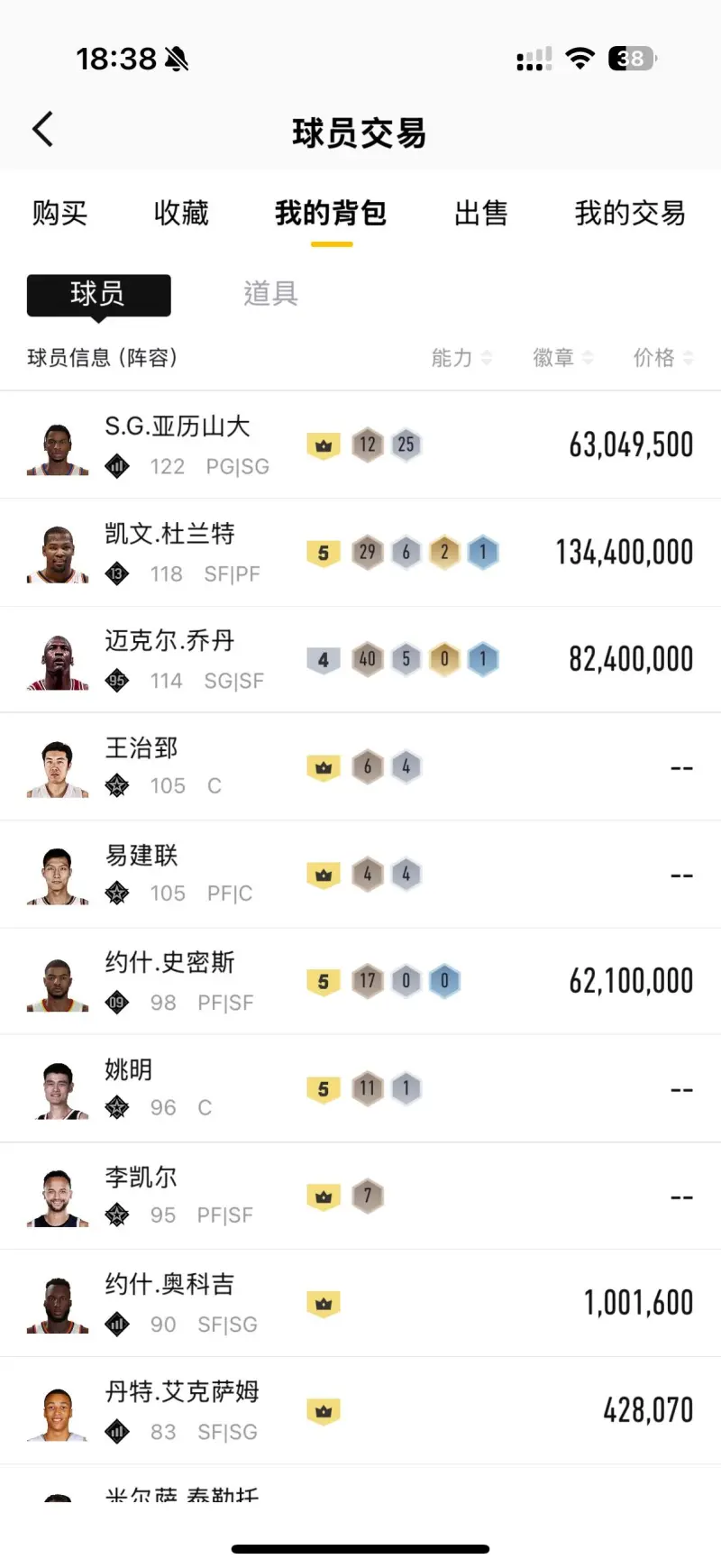The height and width of the screenshot is (1568, 721).
Task: Open player 丹特.艾克萨姆
Action: click(x=360, y=1410)
